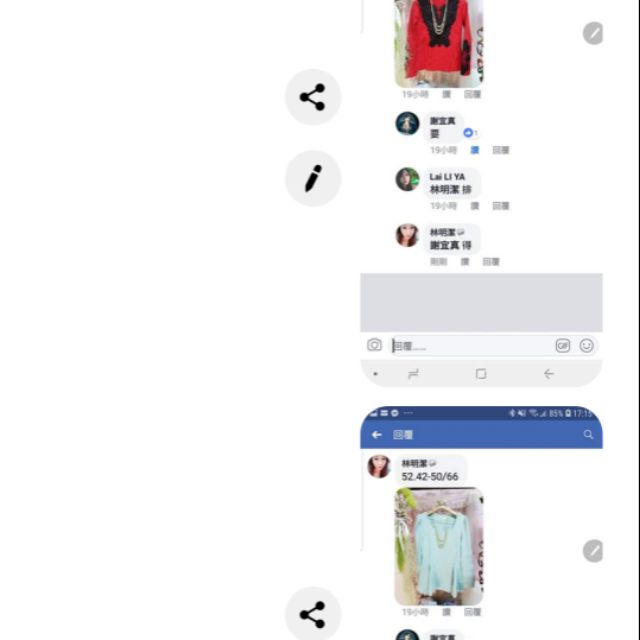640x640 pixels.
Task: Tap the small gray pencil beside the blue blouse
Action: click(x=593, y=551)
